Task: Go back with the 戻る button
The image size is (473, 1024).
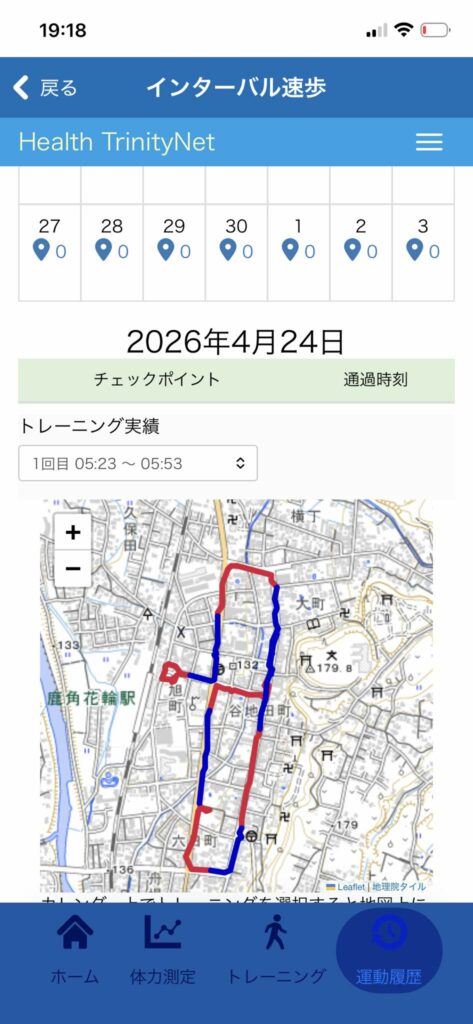Action: pos(45,88)
